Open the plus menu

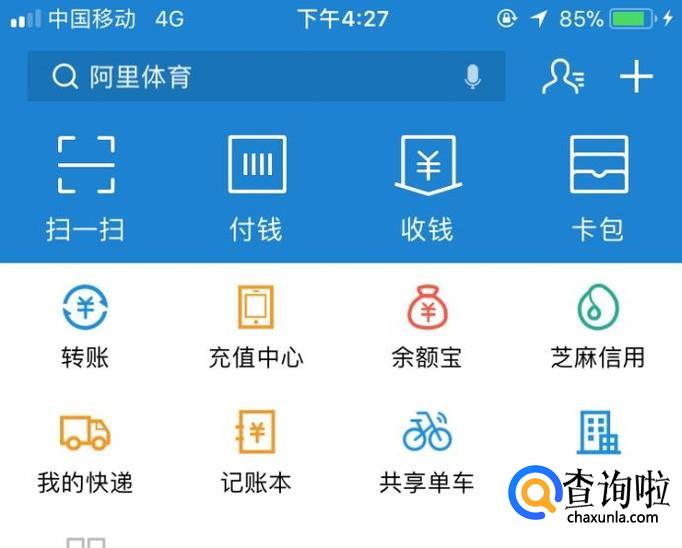point(636,77)
